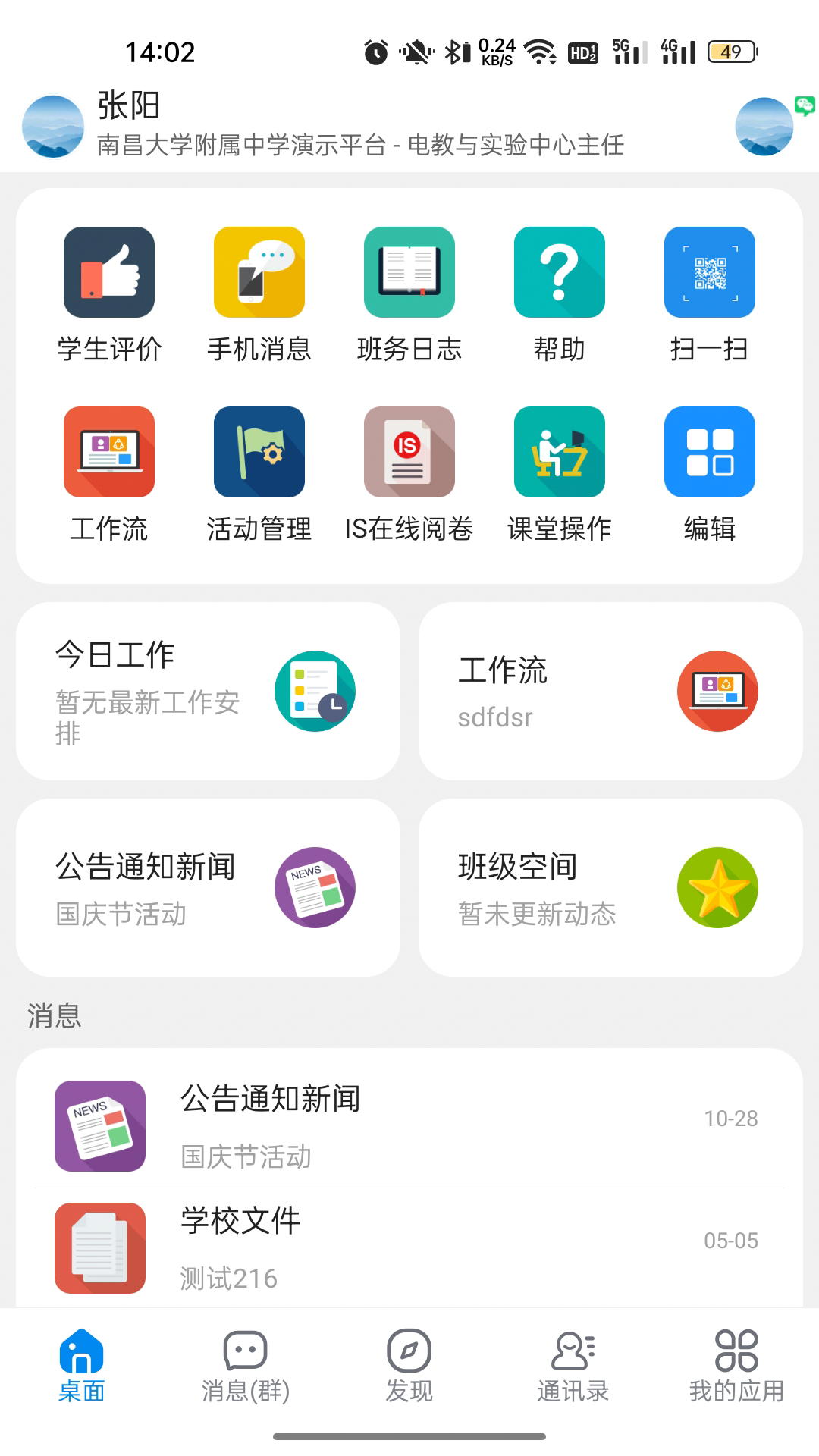
Task: Tap 张阳's profile avatar
Action: click(52, 127)
